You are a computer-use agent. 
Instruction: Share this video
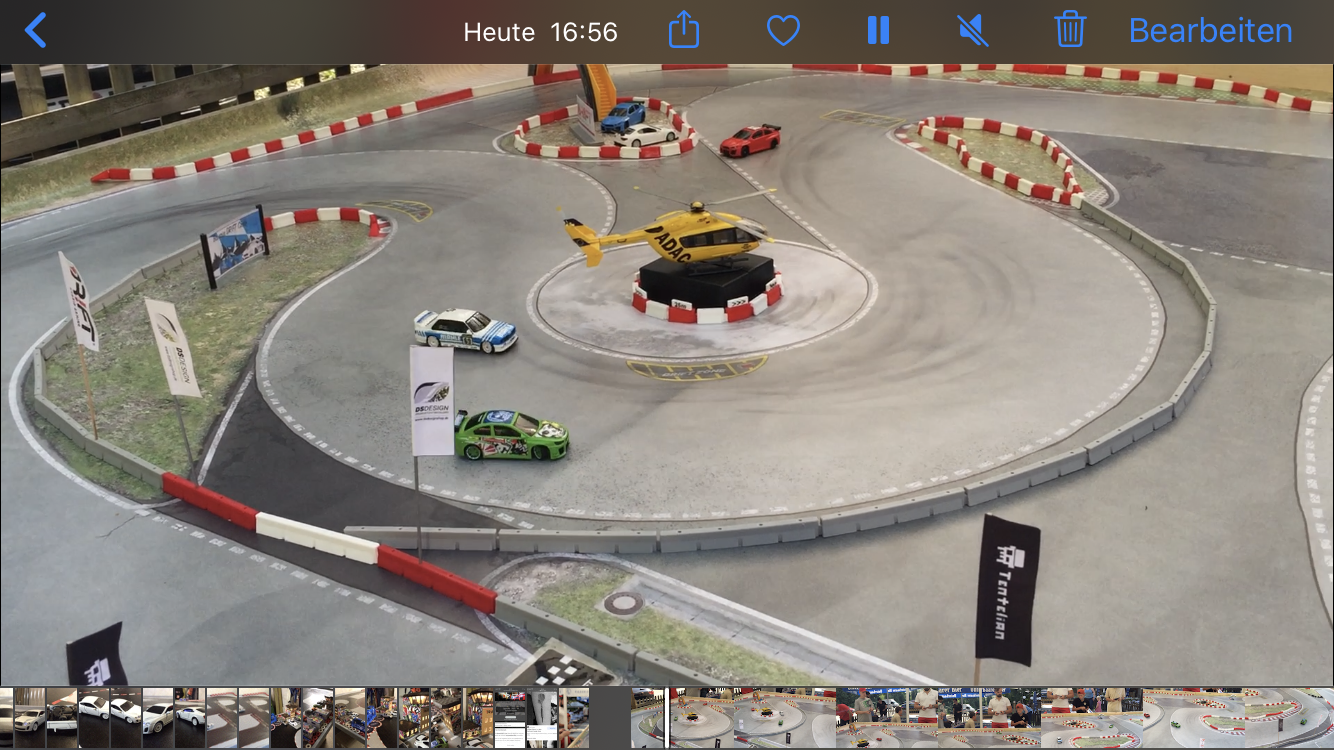point(684,31)
